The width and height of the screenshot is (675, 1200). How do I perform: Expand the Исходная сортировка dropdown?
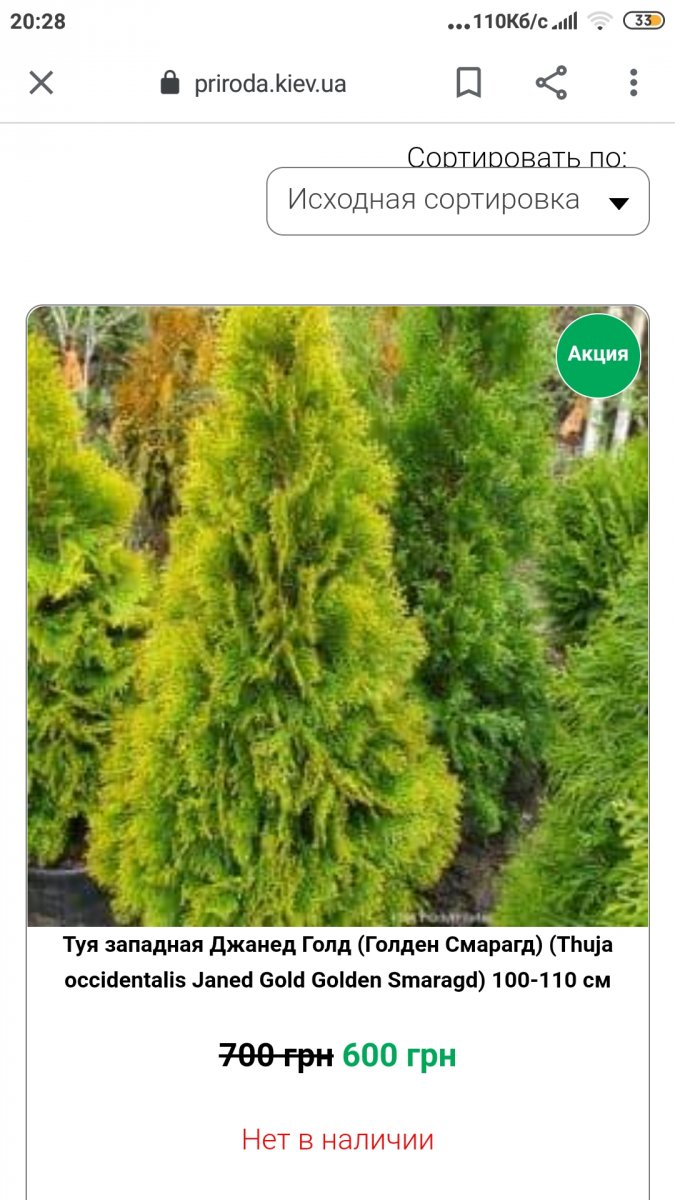[458, 201]
